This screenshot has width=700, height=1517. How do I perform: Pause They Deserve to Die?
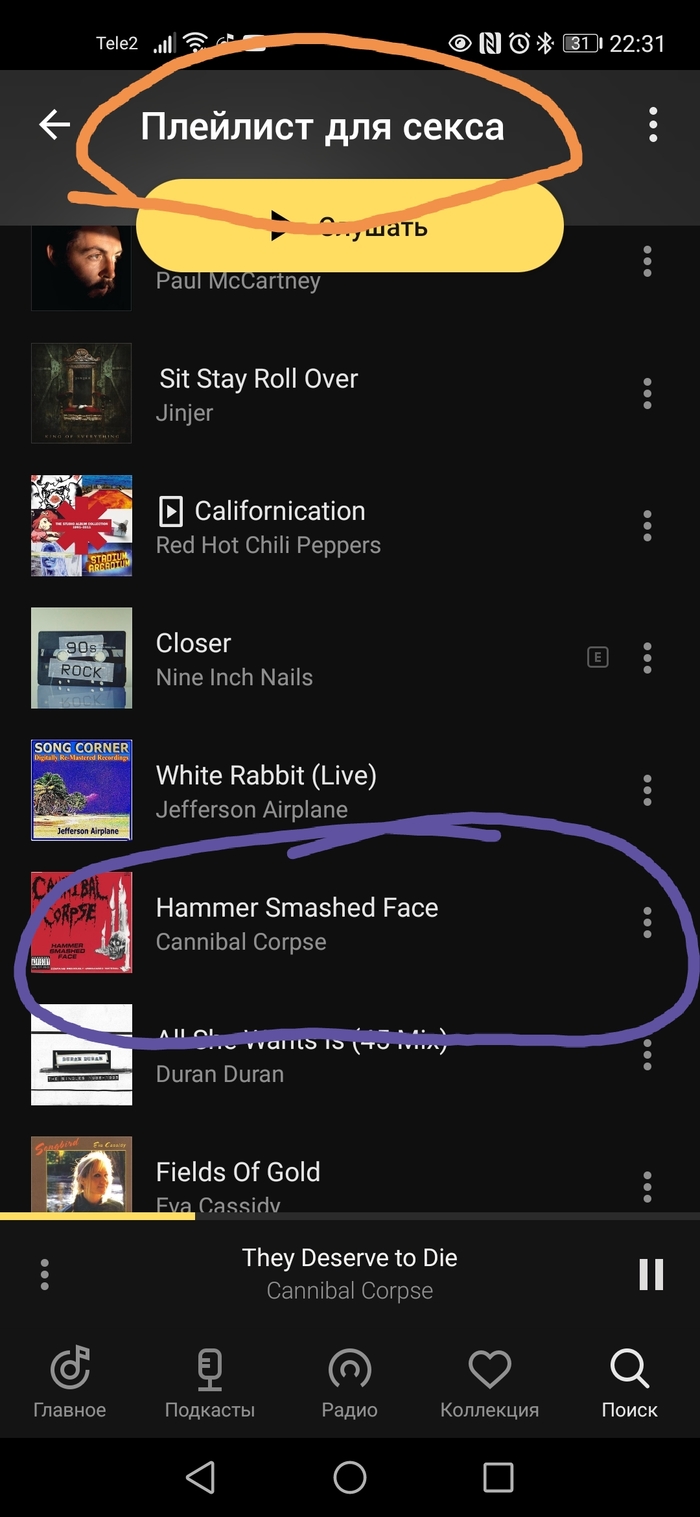651,1274
